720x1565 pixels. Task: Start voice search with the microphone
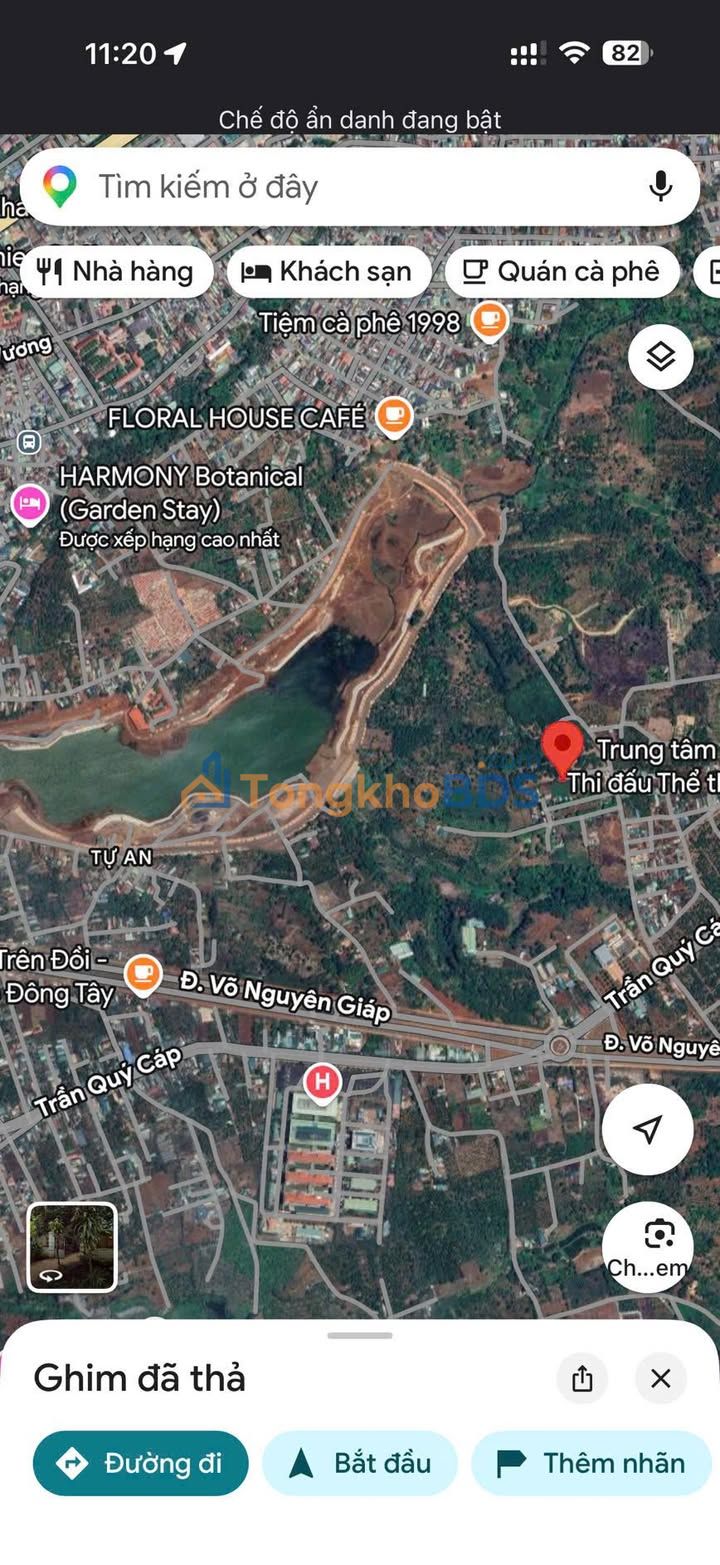click(660, 187)
